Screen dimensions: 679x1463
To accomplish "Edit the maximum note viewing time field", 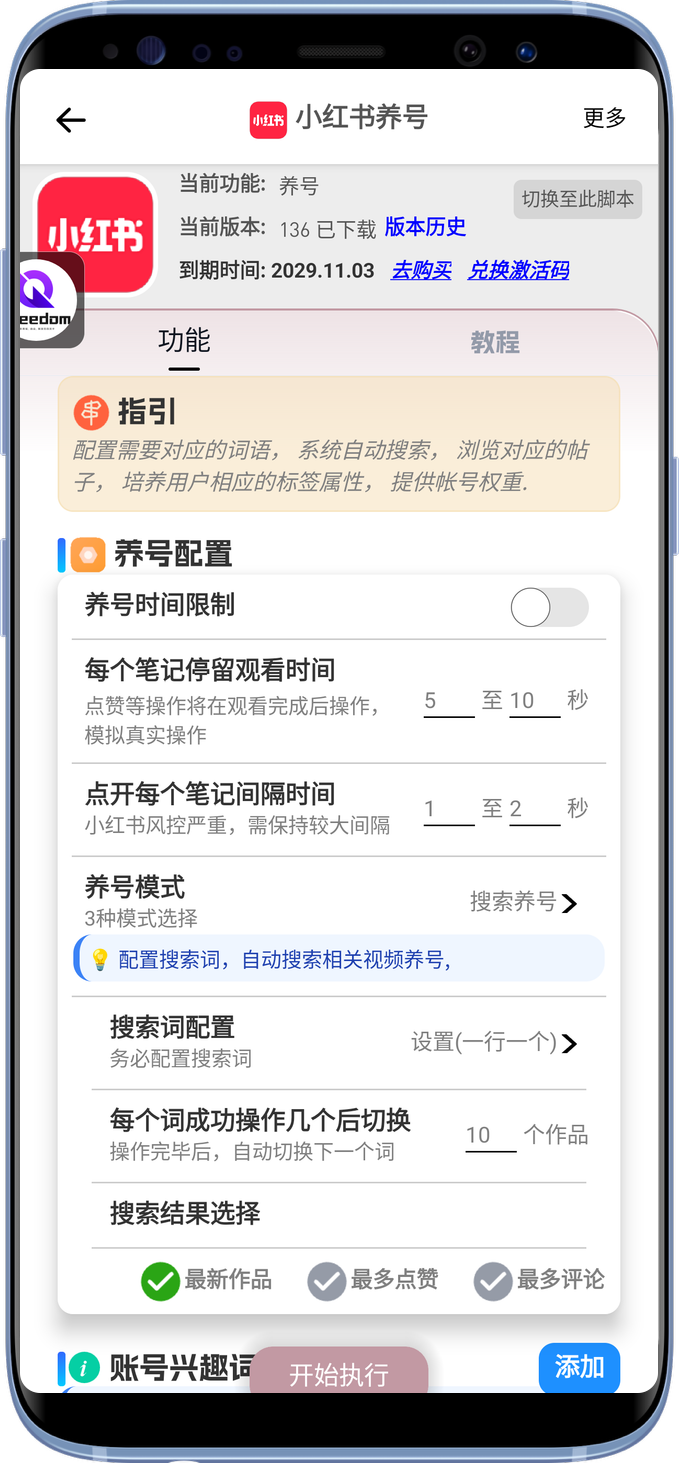I will tap(534, 701).
